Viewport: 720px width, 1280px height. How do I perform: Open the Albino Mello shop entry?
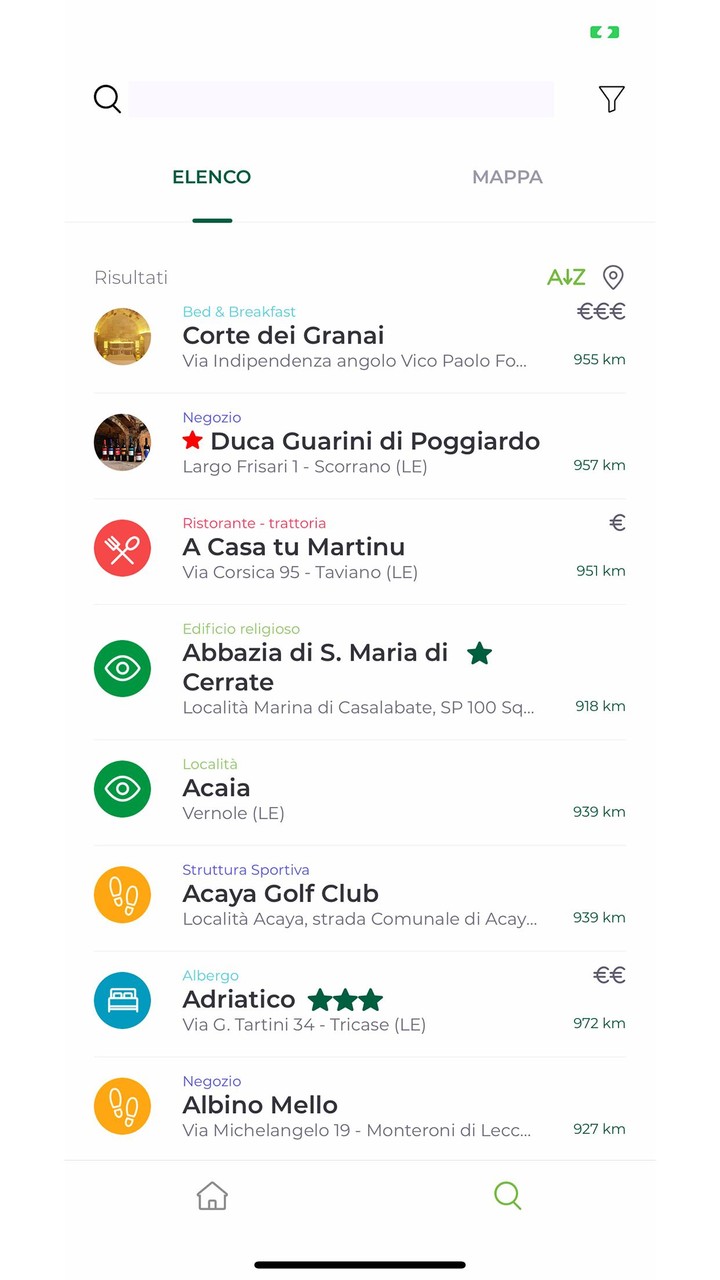point(260,1105)
